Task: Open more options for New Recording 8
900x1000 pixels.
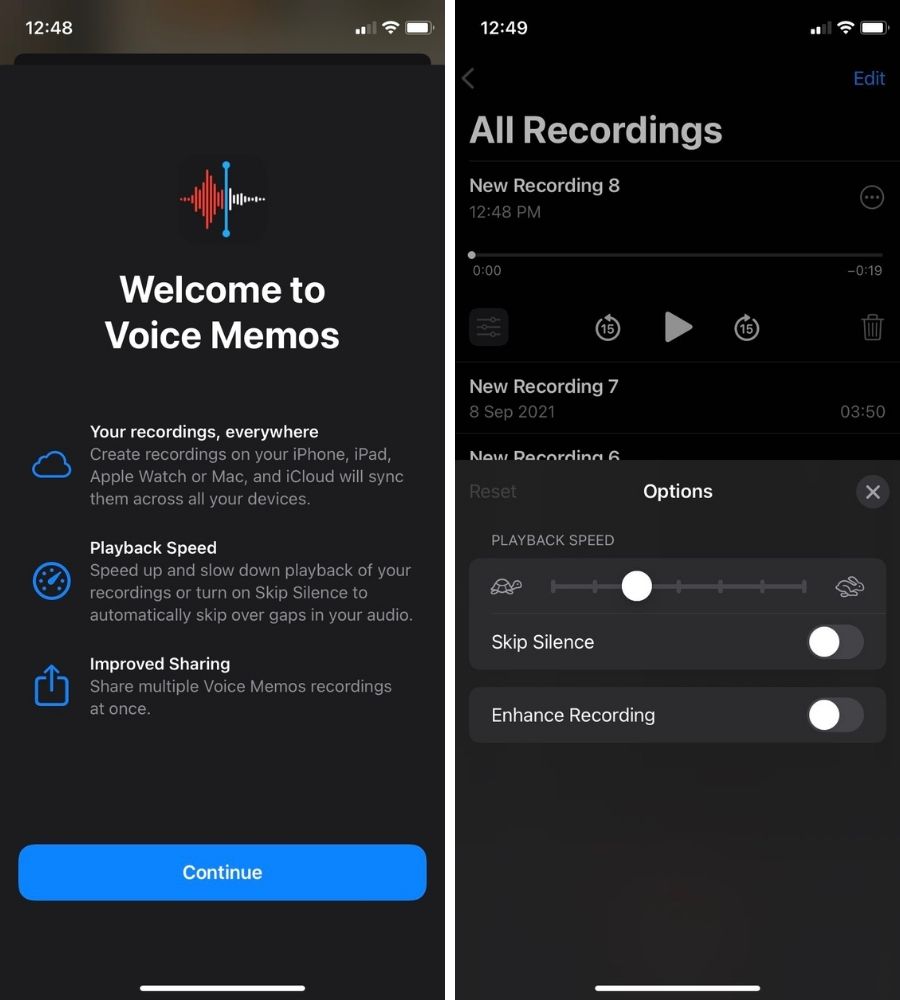Action: pyautogui.click(x=872, y=198)
